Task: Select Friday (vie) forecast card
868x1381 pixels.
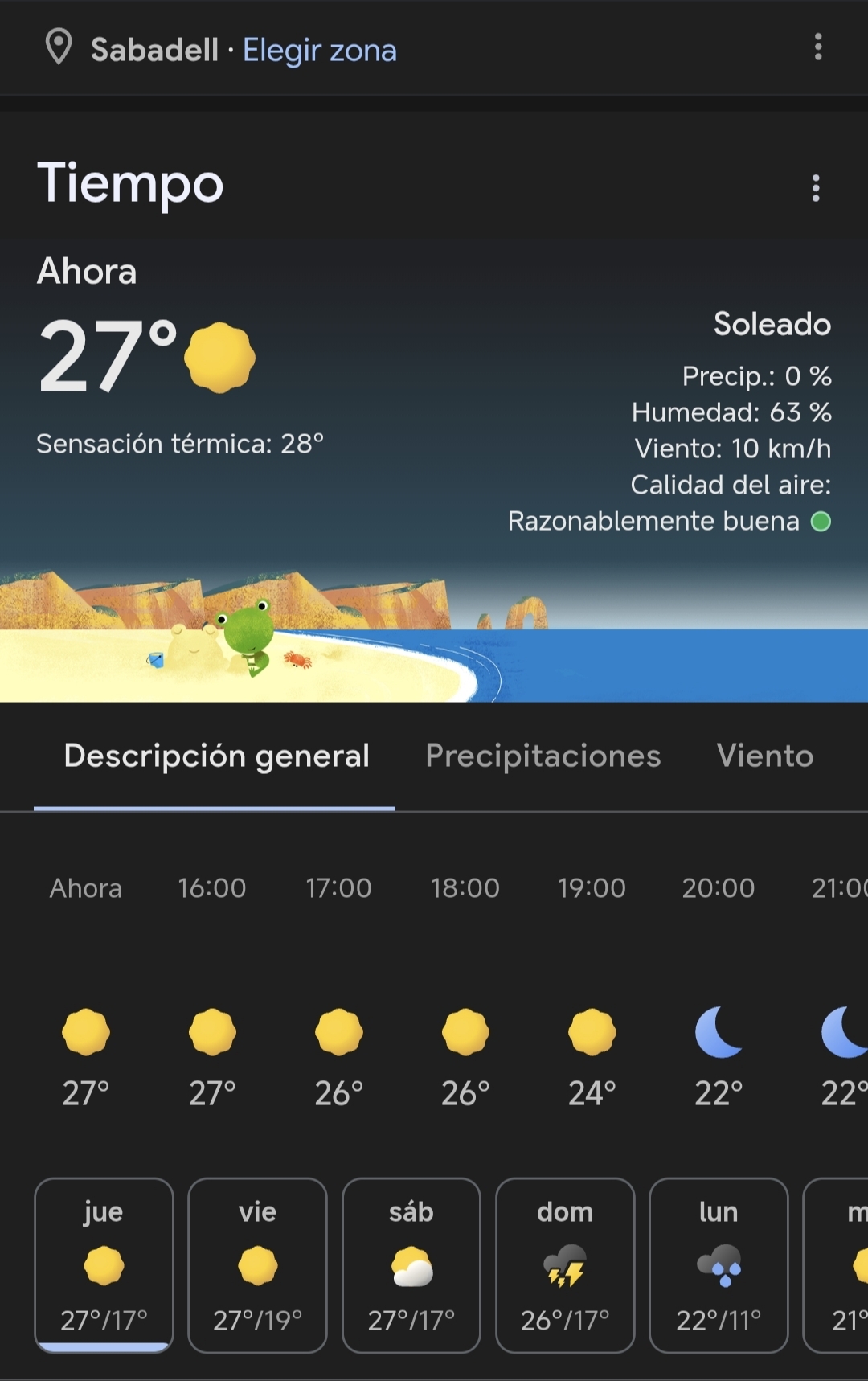Action: click(257, 1265)
